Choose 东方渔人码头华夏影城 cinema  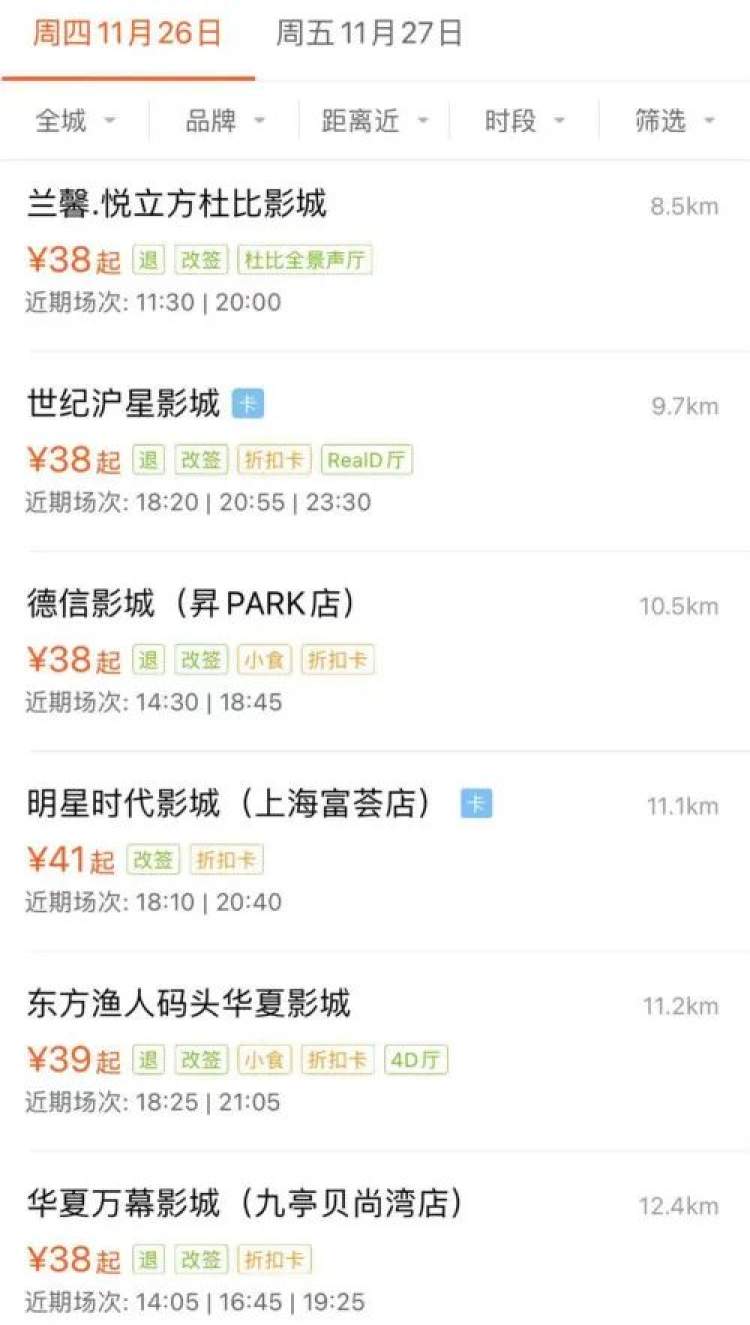point(189,1005)
